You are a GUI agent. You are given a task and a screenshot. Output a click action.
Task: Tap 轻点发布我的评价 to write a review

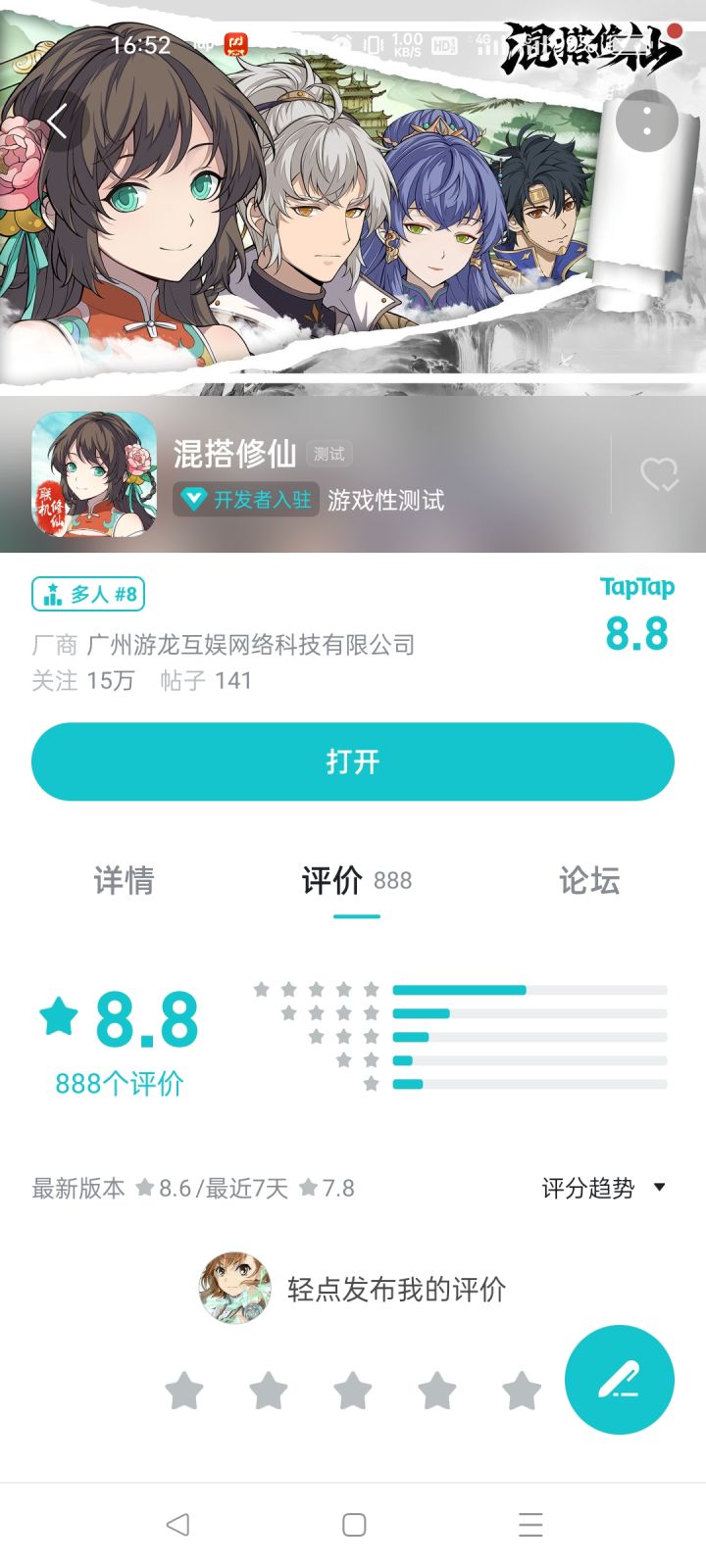[x=395, y=1290]
